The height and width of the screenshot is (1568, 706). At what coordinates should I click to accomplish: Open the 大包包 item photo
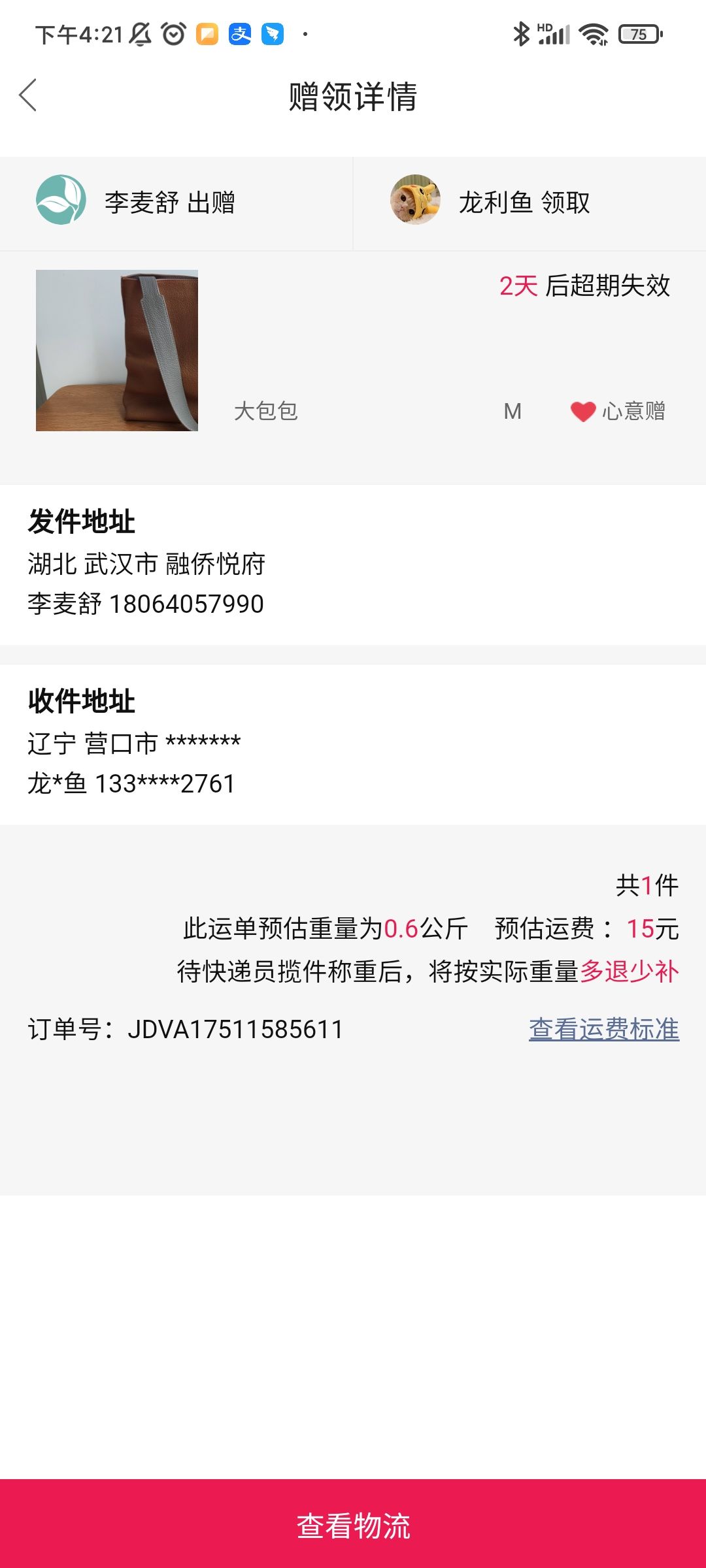pyautogui.click(x=117, y=350)
